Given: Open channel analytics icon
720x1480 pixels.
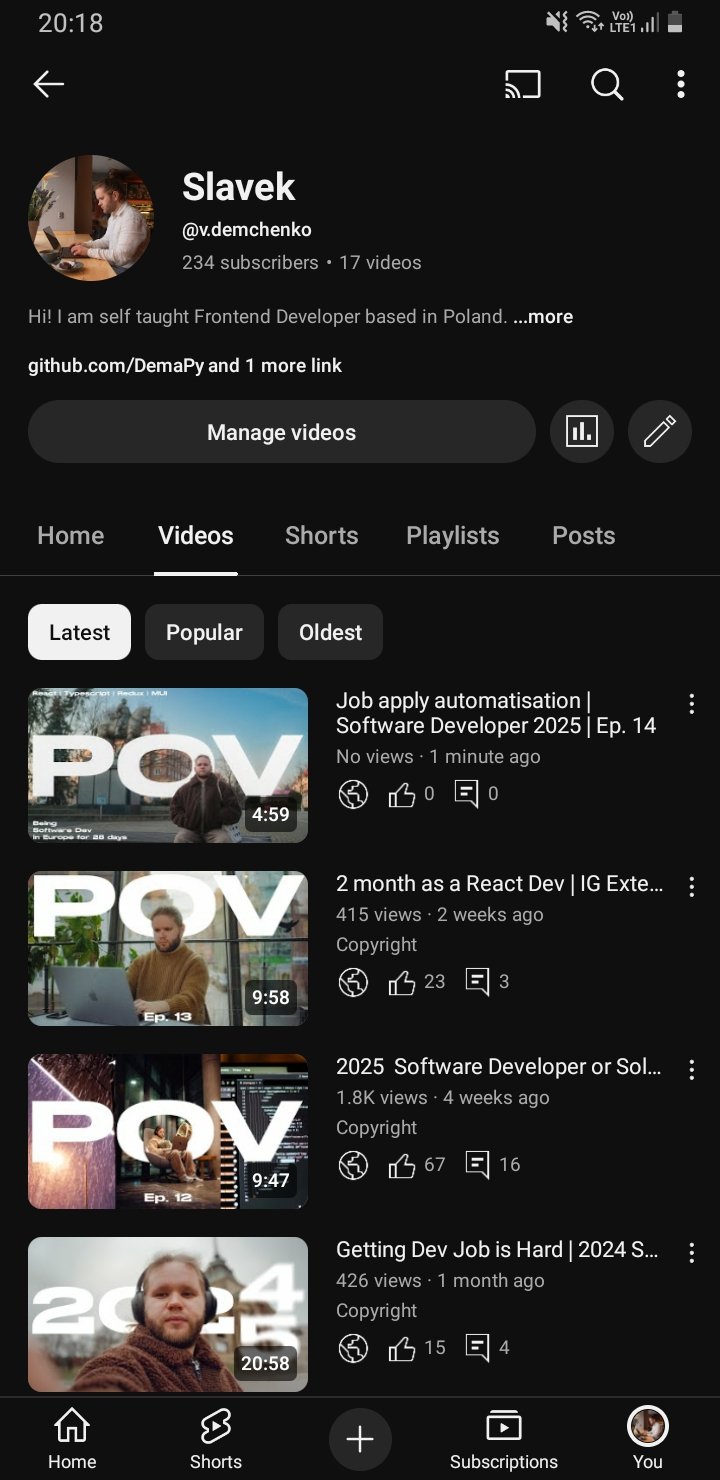Looking at the screenshot, I should point(582,432).
